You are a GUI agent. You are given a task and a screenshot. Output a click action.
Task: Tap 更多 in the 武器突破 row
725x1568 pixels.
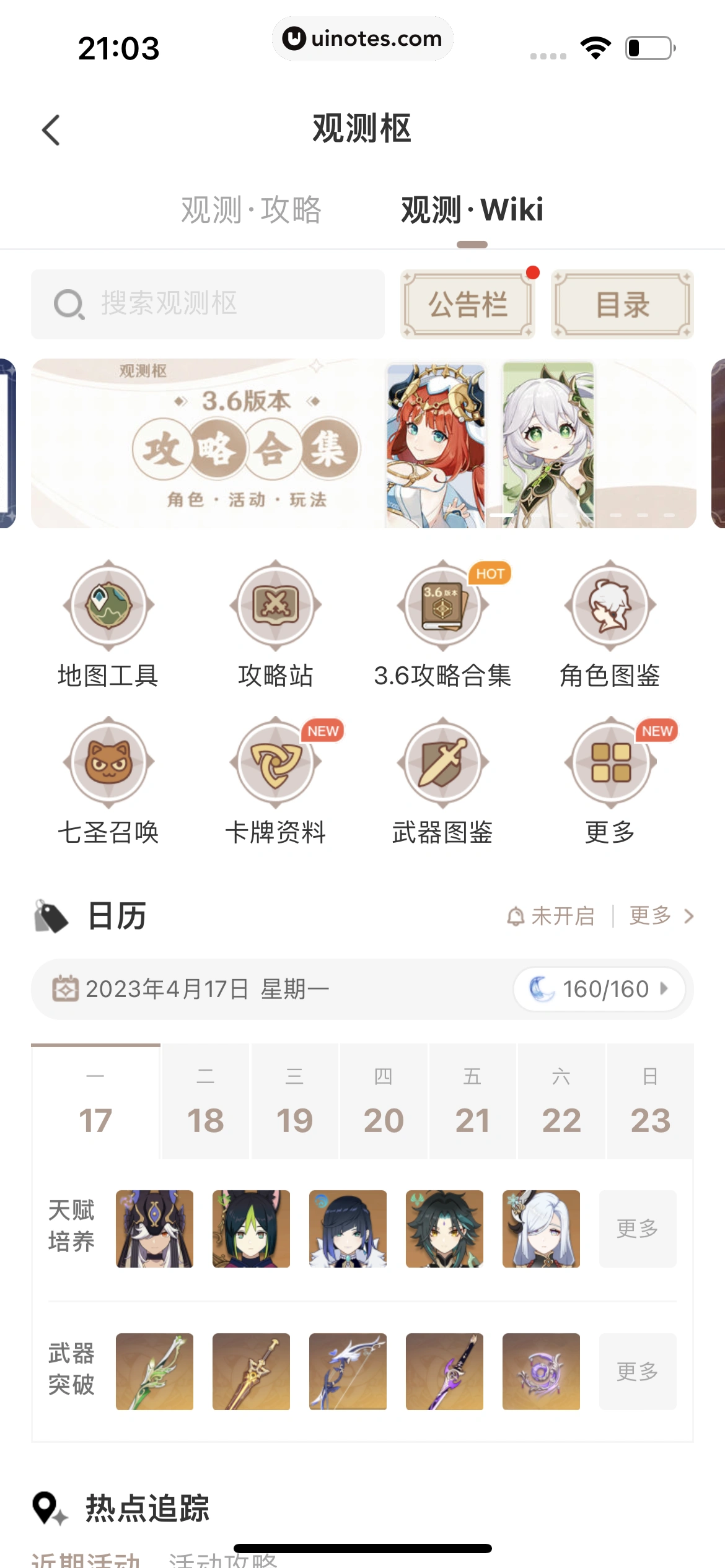637,1372
